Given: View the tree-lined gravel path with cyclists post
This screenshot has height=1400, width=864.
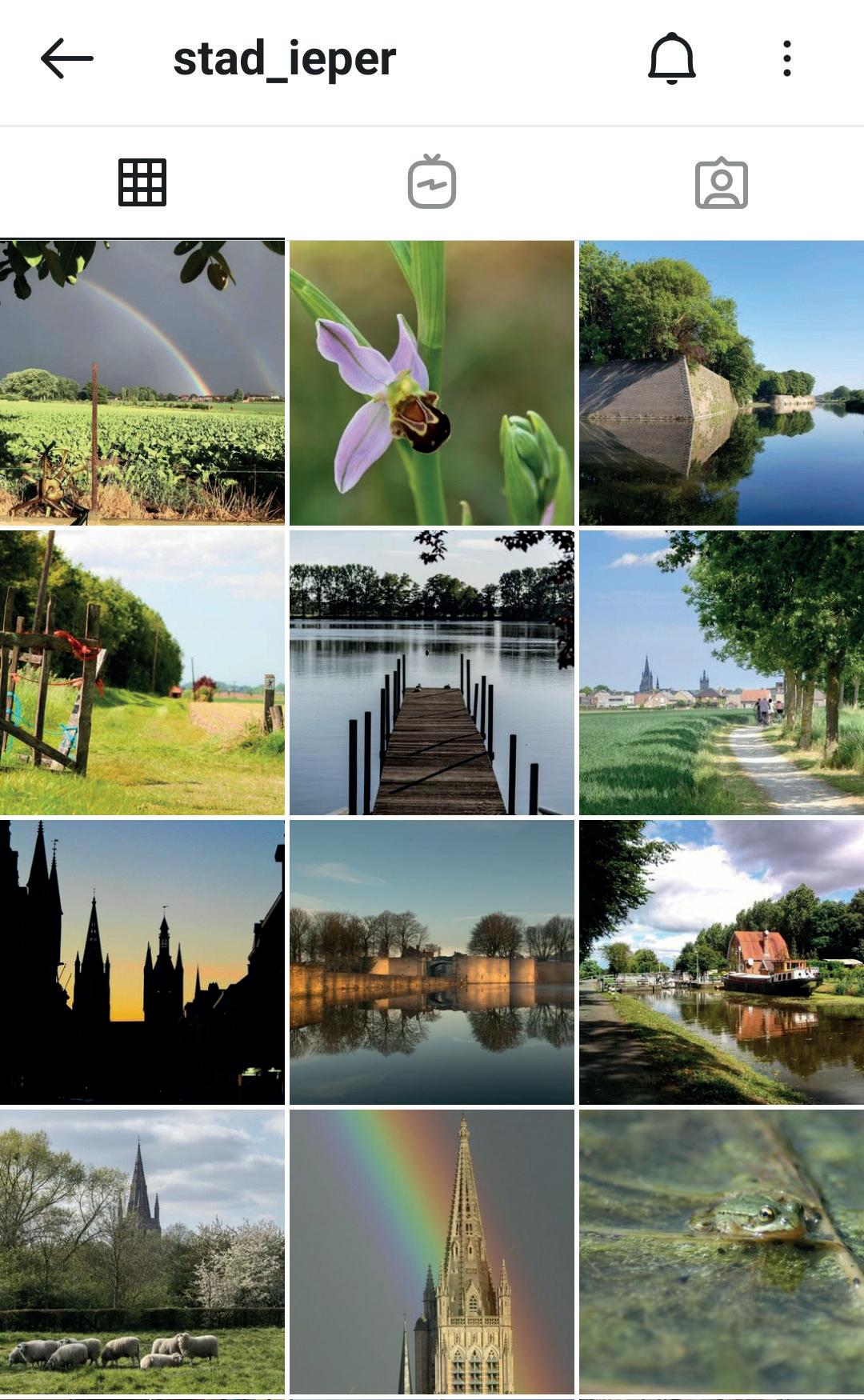Looking at the screenshot, I should (722, 673).
